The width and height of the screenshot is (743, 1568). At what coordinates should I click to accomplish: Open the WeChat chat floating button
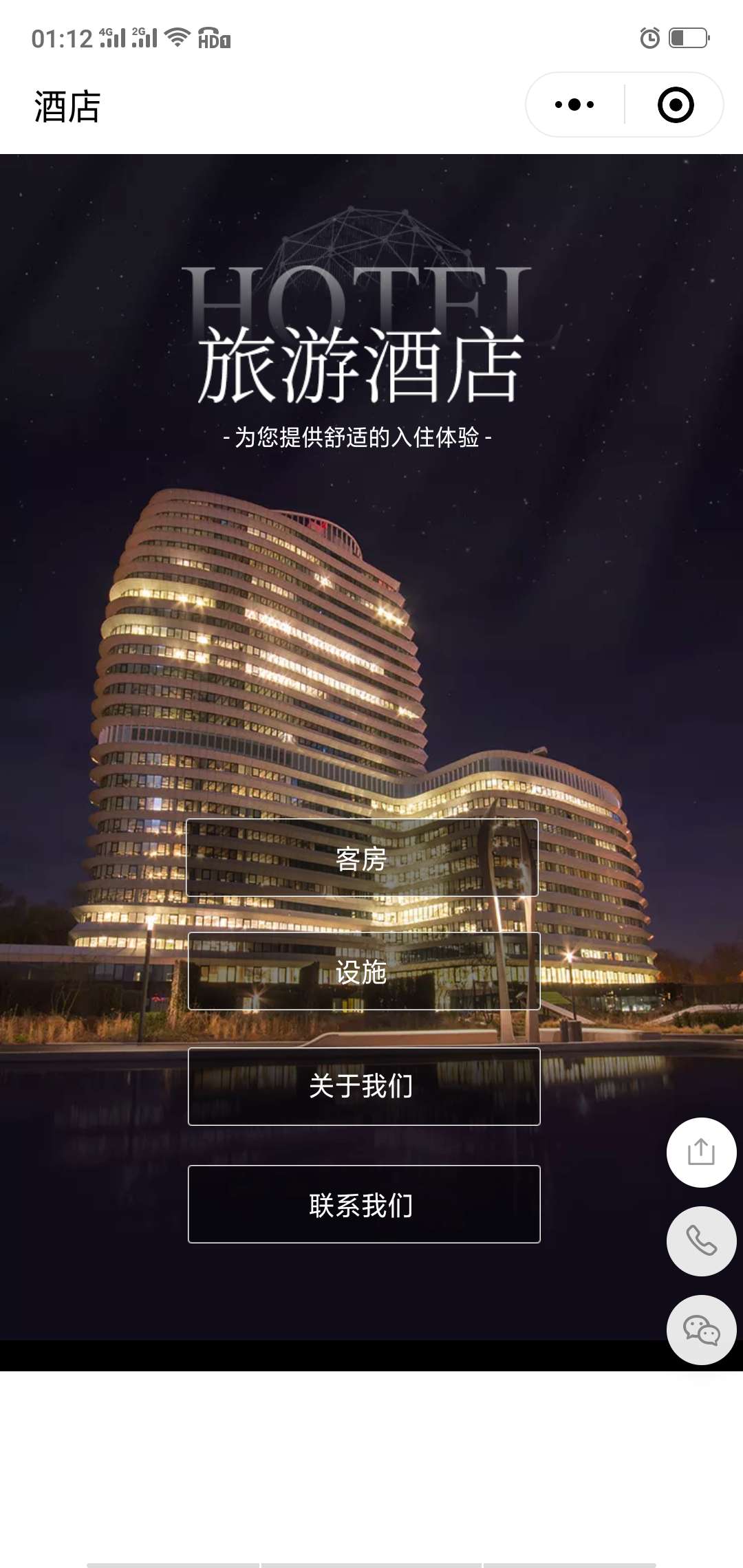(701, 1330)
